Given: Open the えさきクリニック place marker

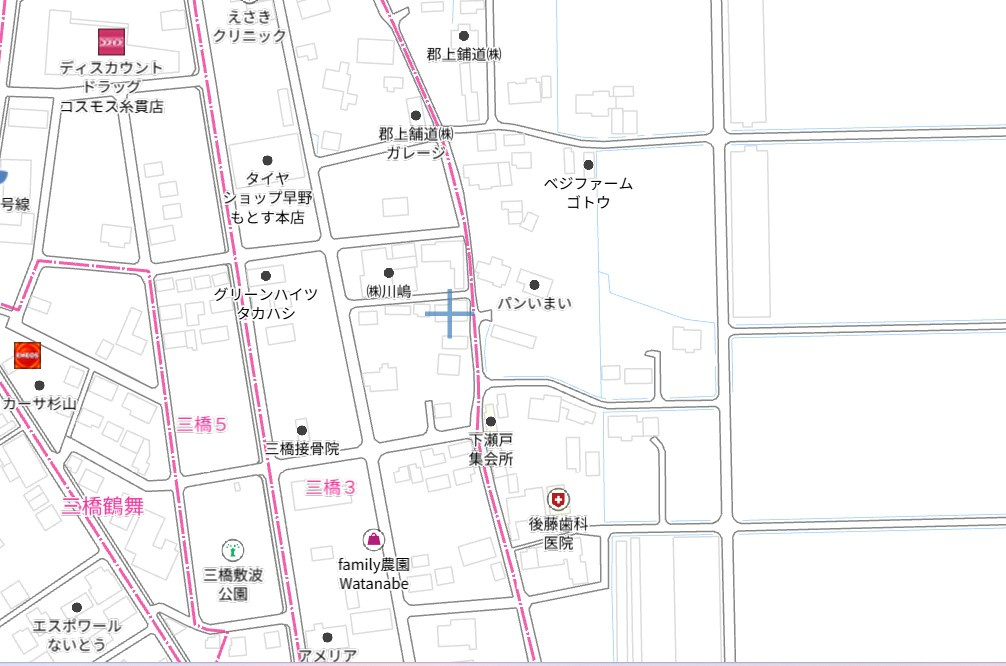Looking at the screenshot, I should [x=249, y=26].
